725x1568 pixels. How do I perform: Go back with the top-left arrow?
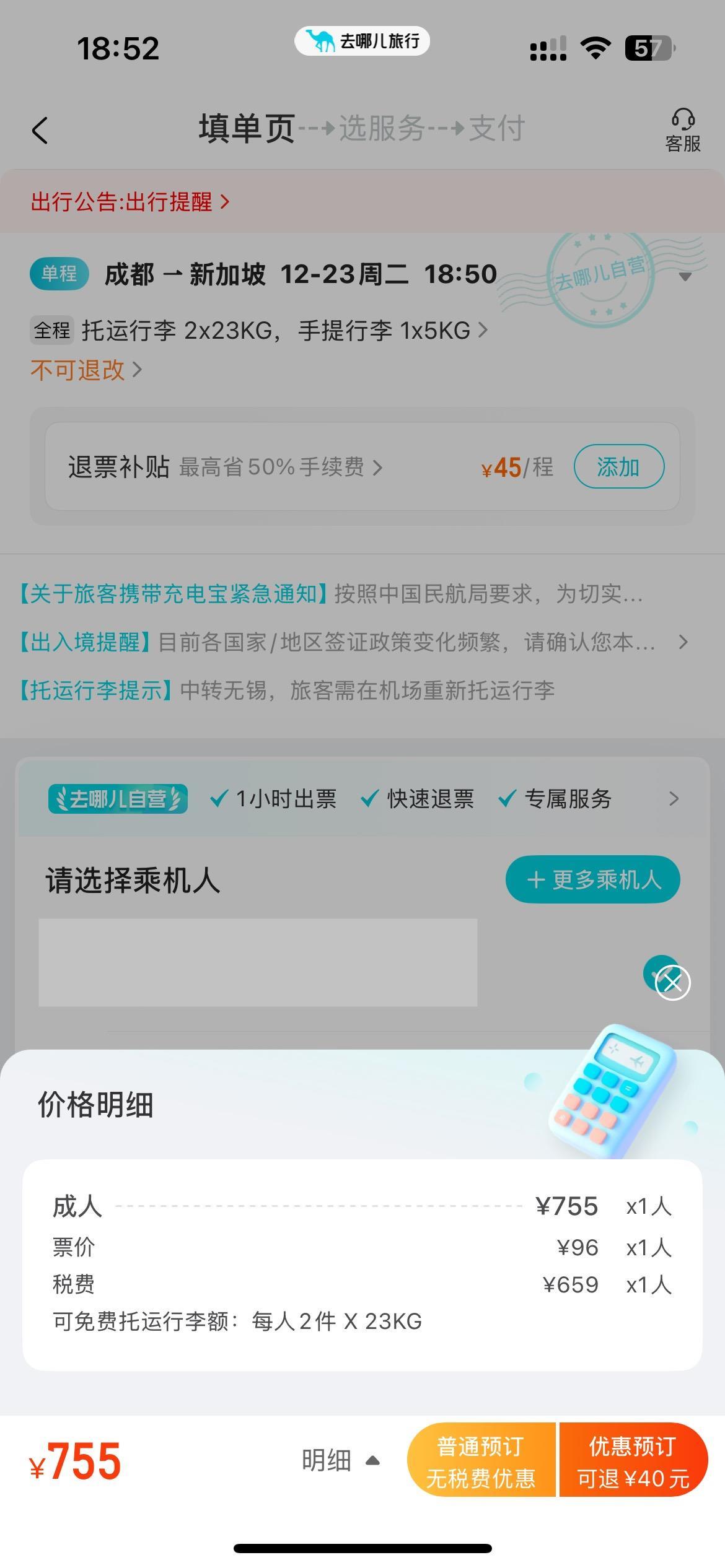[40, 131]
